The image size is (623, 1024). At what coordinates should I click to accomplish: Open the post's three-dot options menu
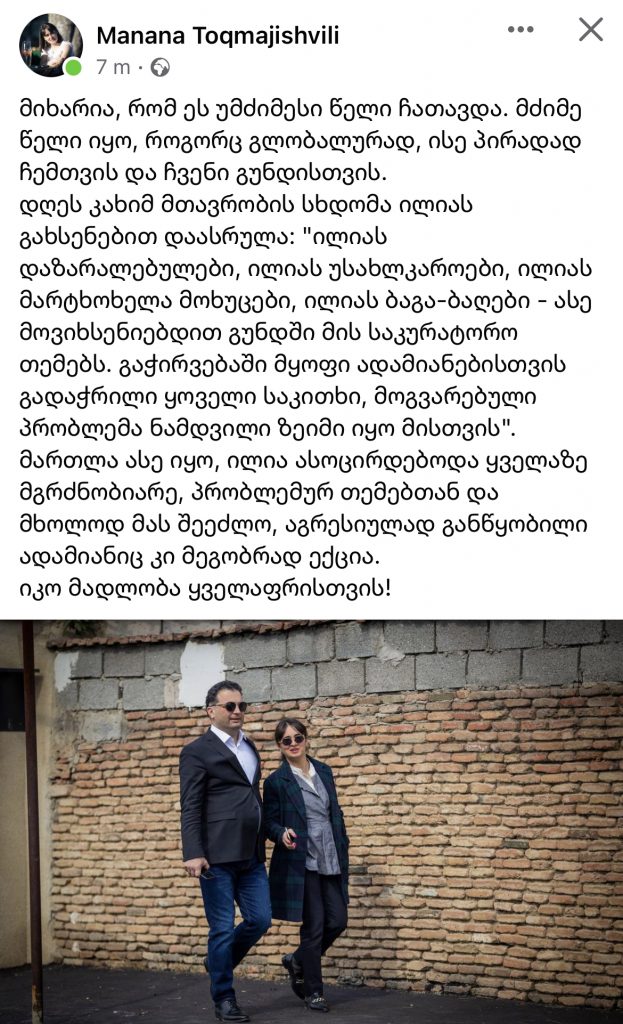coord(521,30)
